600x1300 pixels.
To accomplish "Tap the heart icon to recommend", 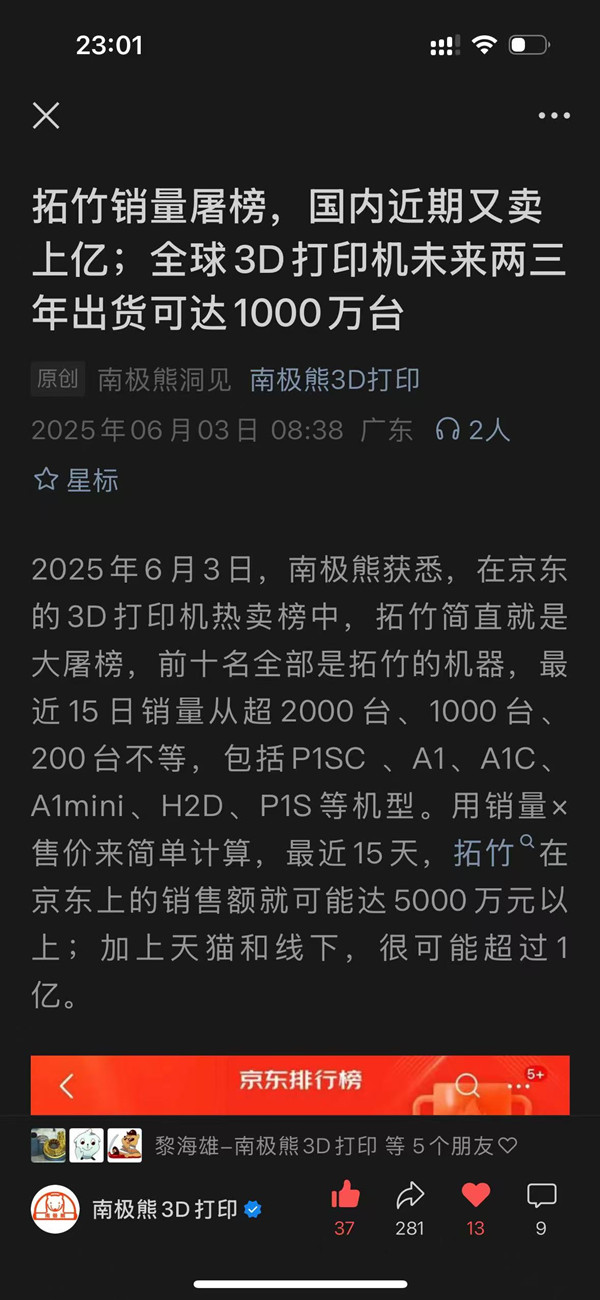I will (476, 1196).
